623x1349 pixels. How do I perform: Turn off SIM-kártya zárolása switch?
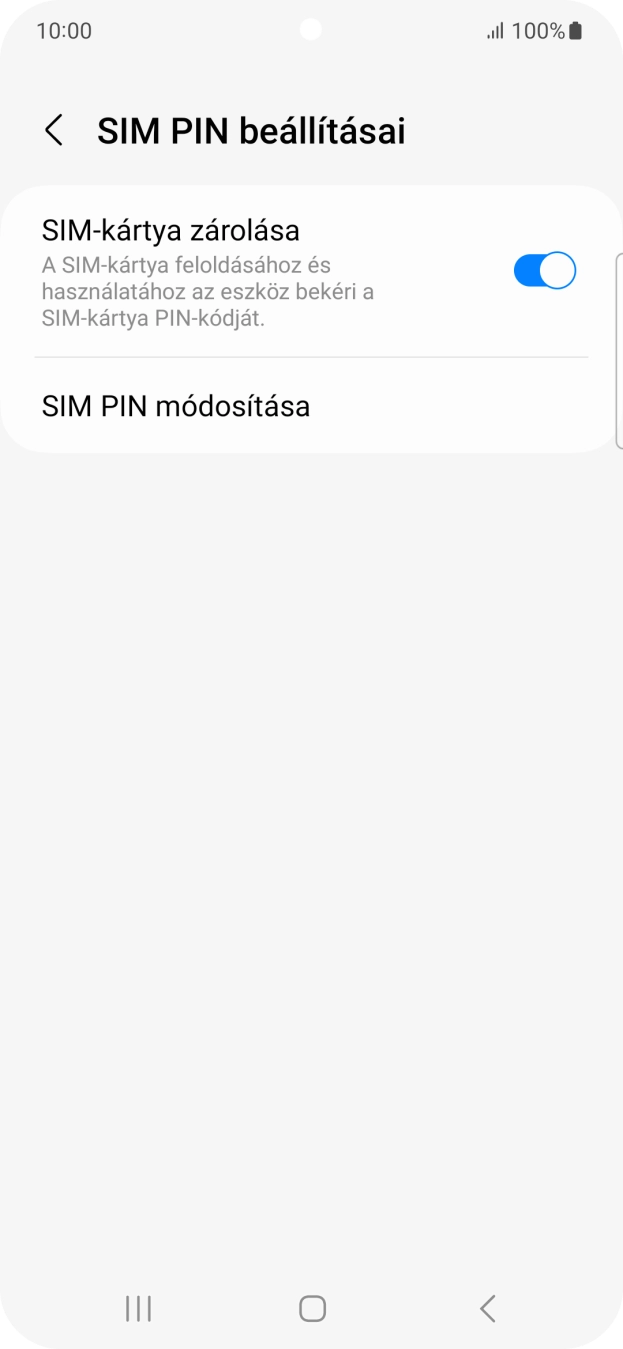click(x=544, y=271)
